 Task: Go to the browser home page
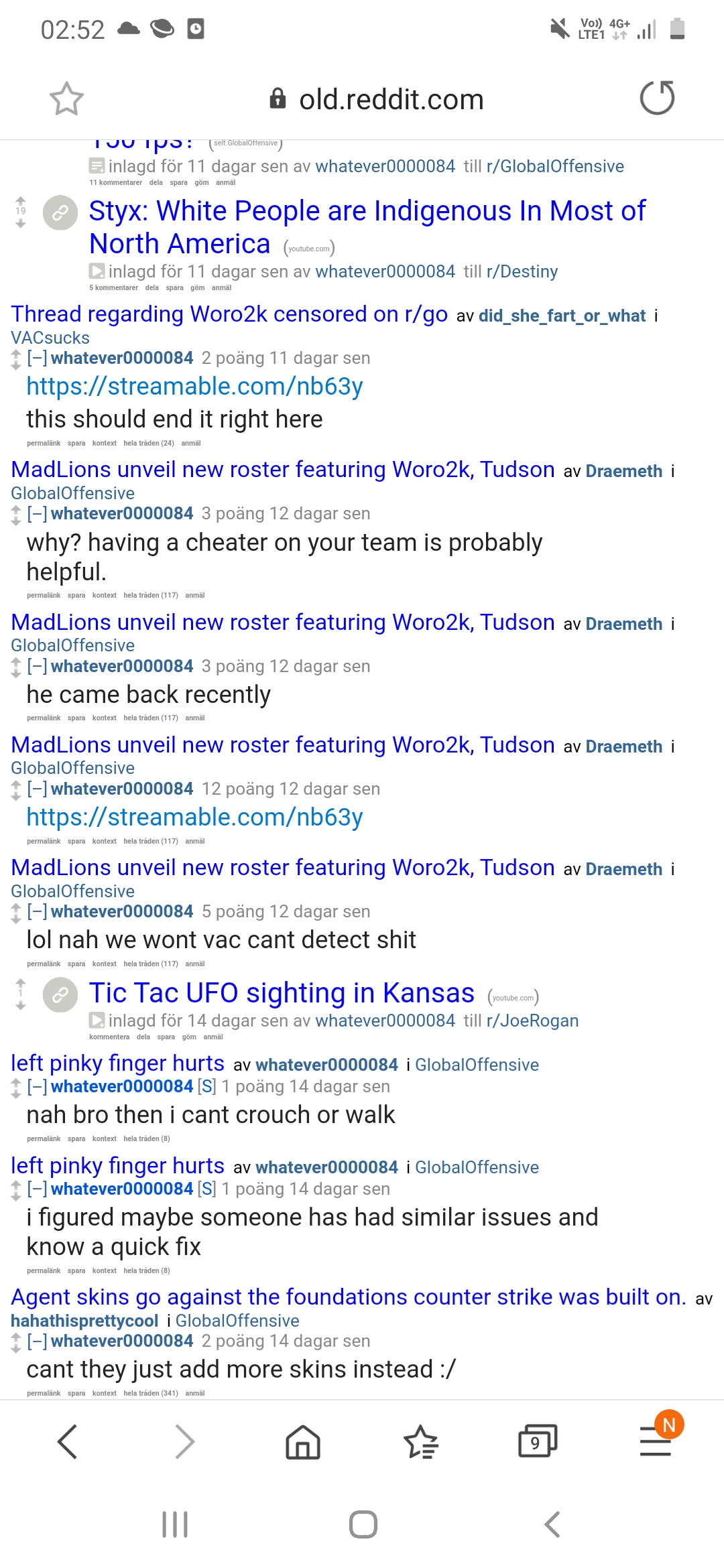point(303,1441)
